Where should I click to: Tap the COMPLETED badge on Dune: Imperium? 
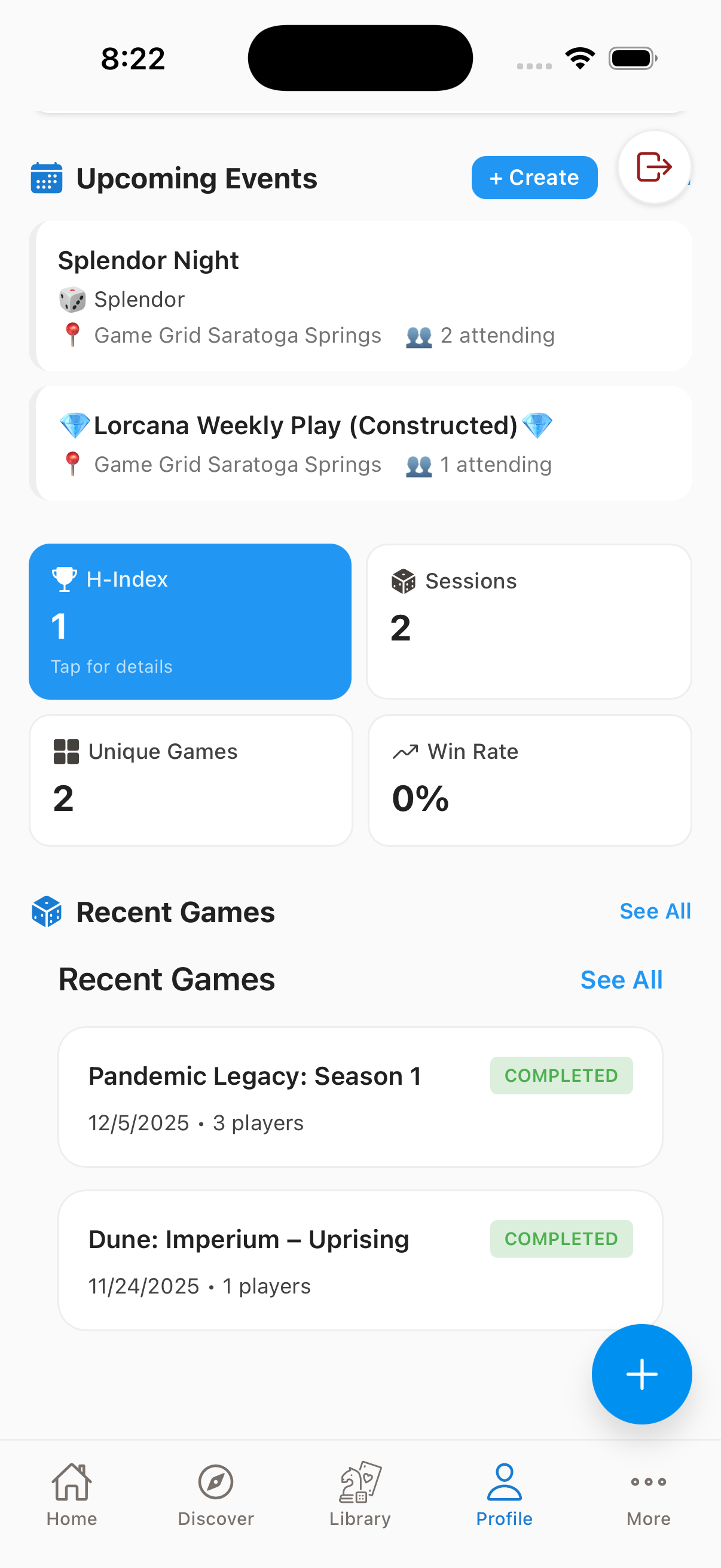click(x=561, y=1238)
